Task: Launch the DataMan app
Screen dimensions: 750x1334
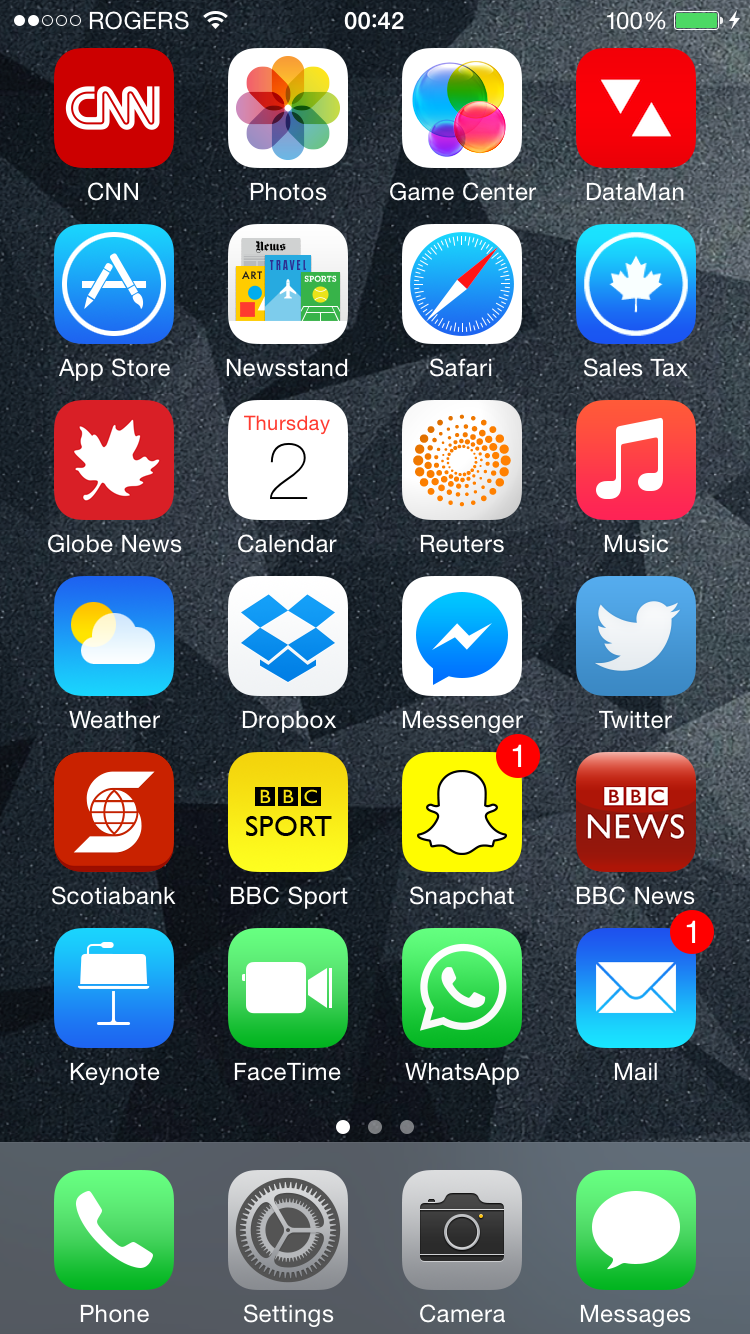Action: 636,108
